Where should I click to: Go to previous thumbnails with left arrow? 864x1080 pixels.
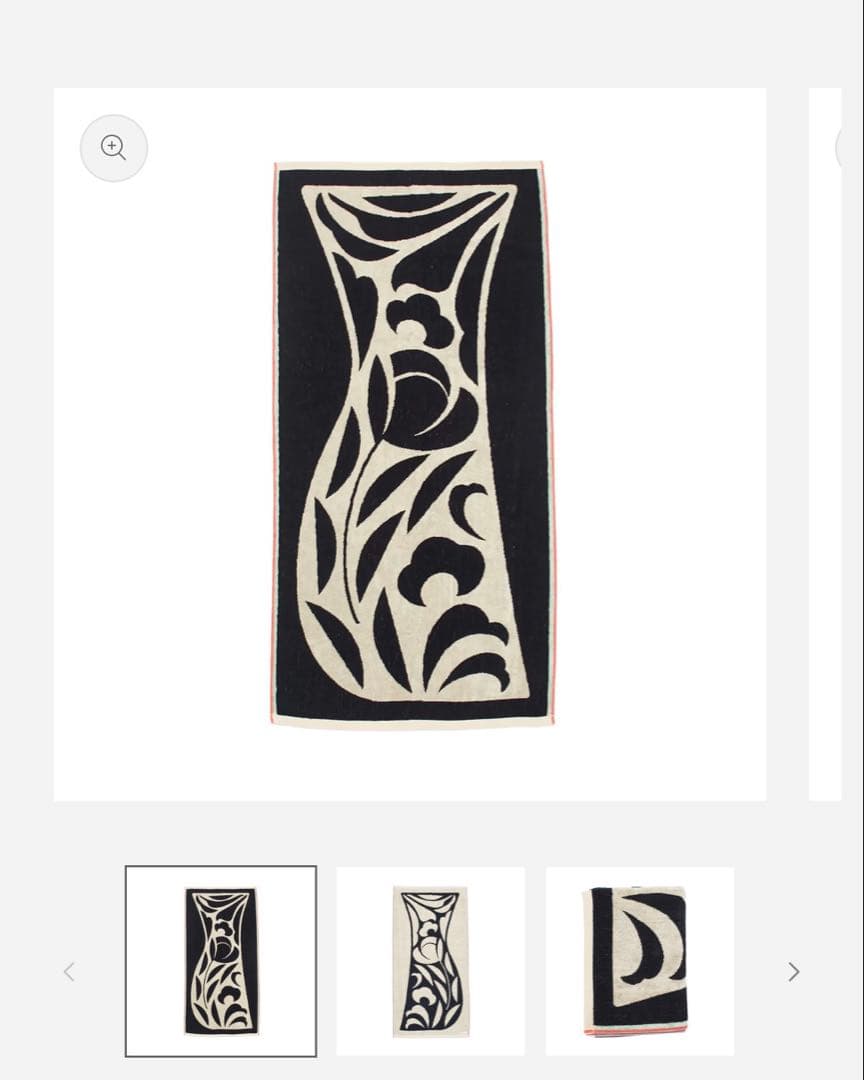click(x=69, y=972)
